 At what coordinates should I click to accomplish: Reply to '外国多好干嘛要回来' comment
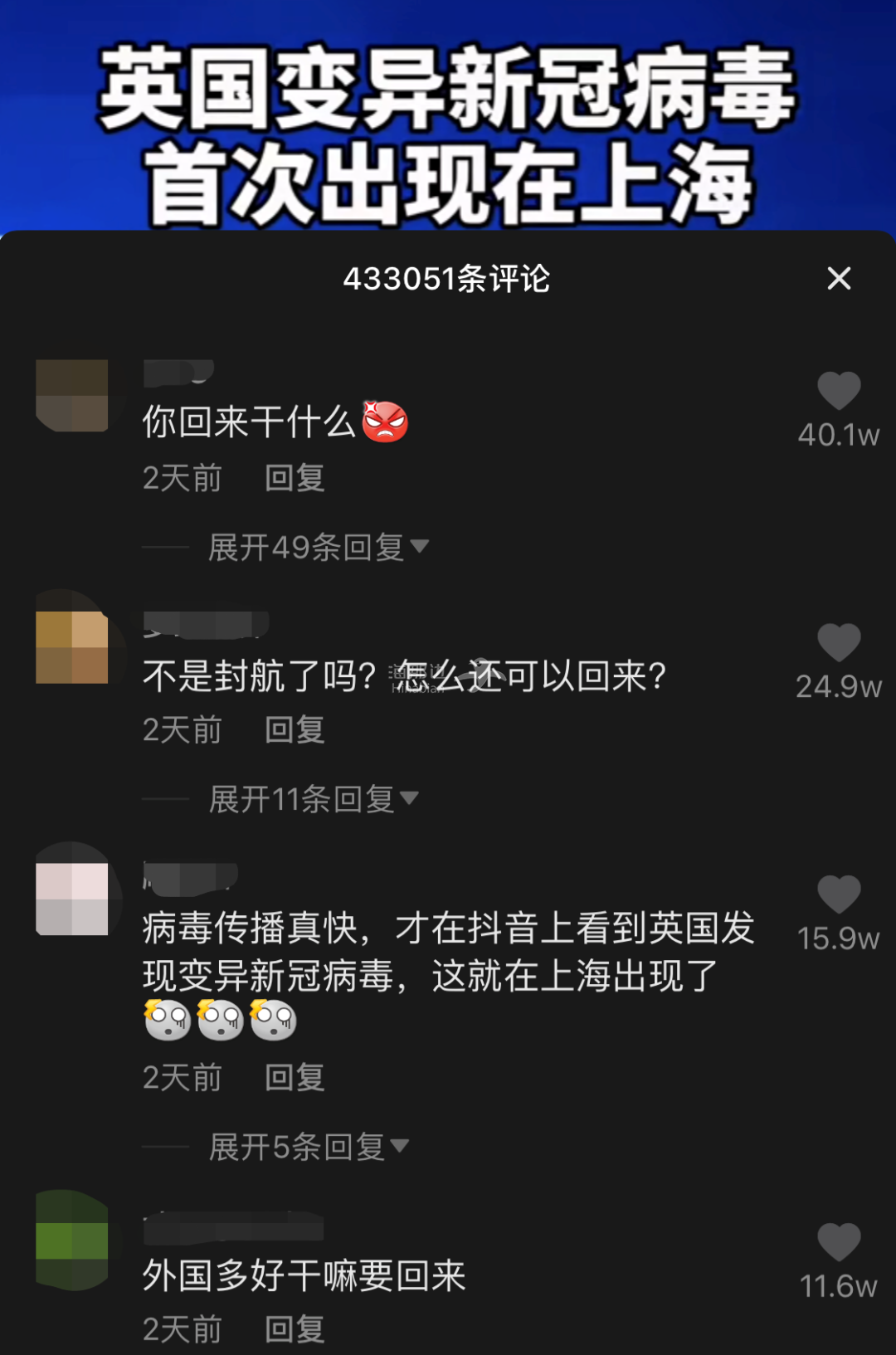coord(295,1329)
